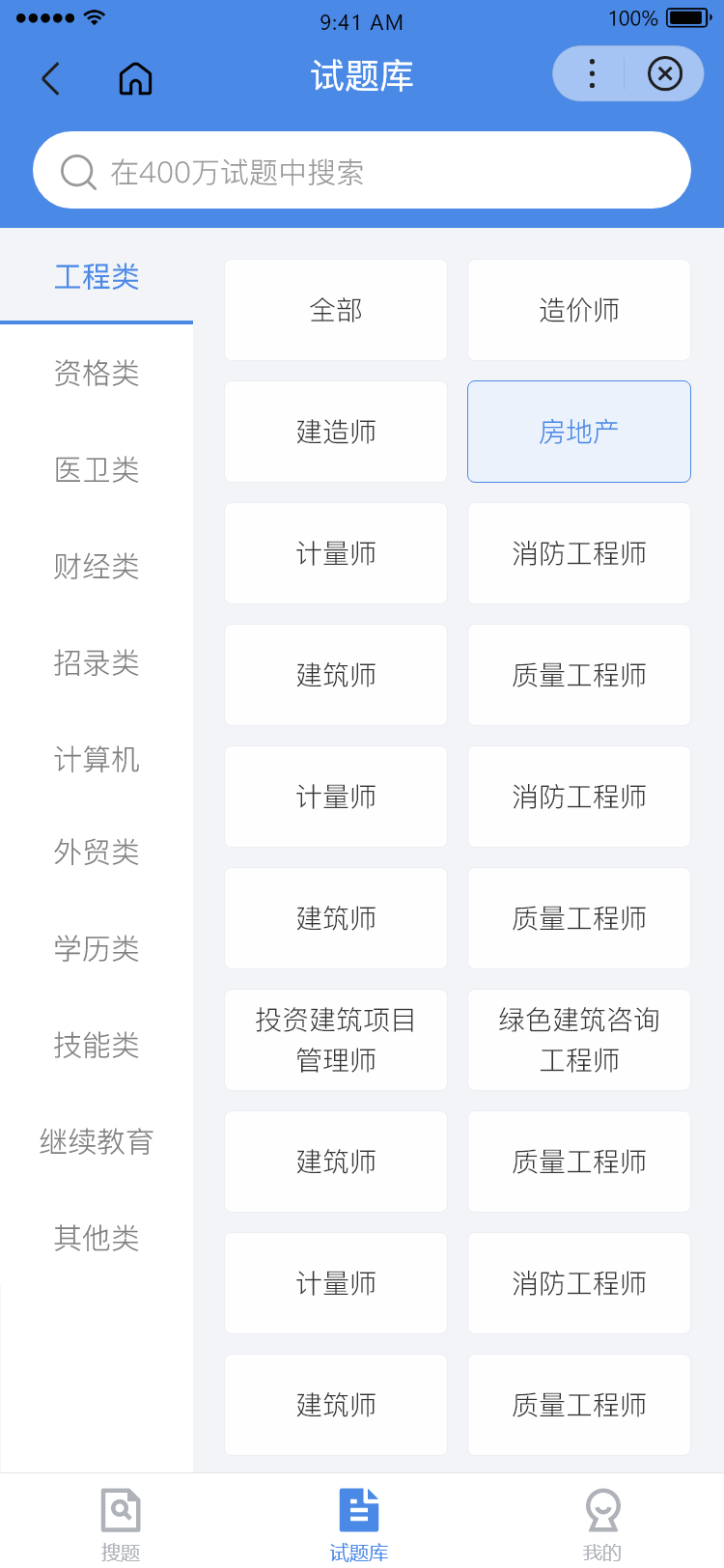Open the 财经类 category
724x1568 pixels.
pos(97,566)
